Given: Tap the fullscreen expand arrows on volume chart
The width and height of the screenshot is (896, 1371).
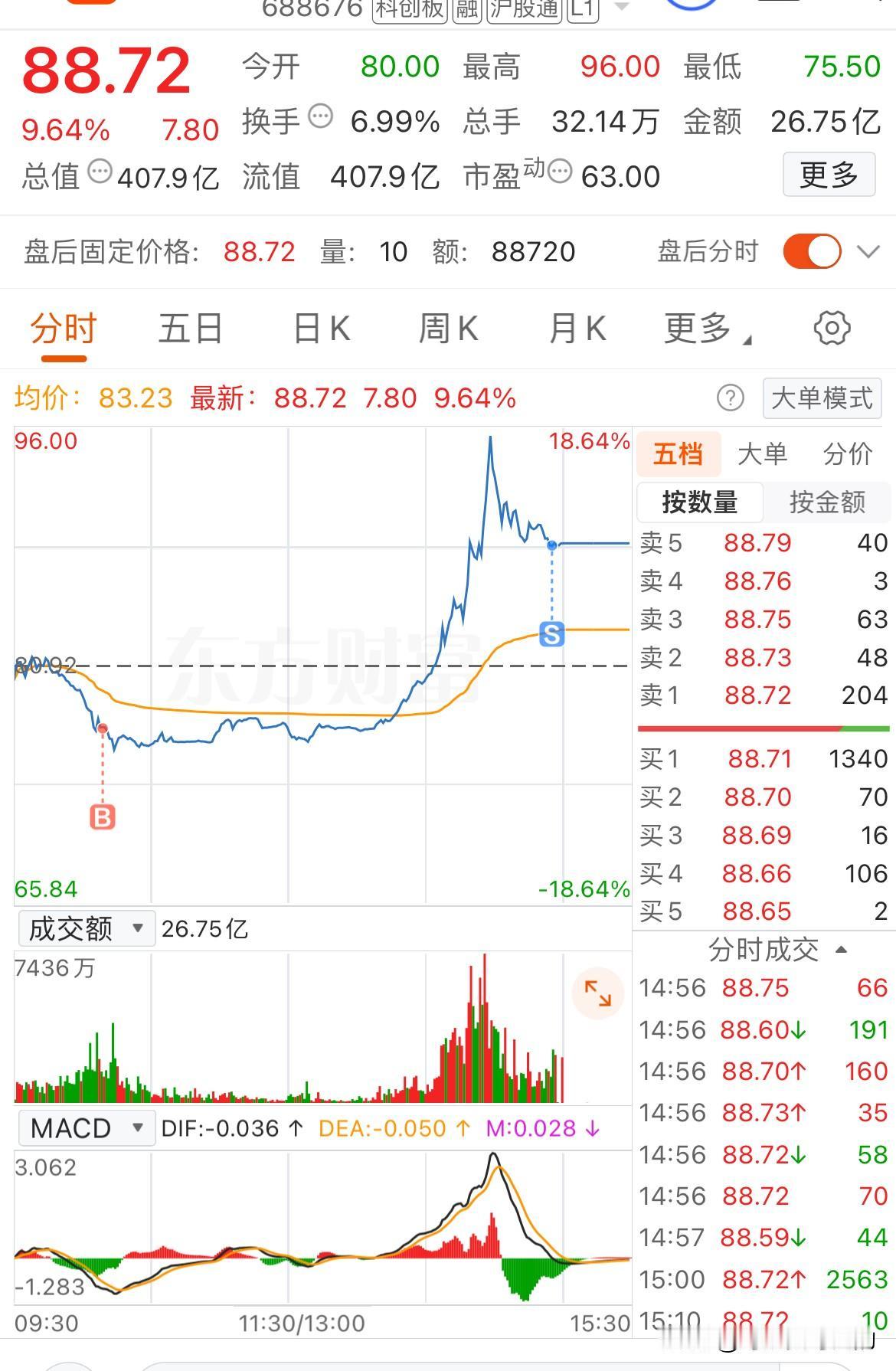Looking at the screenshot, I should coord(599,993).
